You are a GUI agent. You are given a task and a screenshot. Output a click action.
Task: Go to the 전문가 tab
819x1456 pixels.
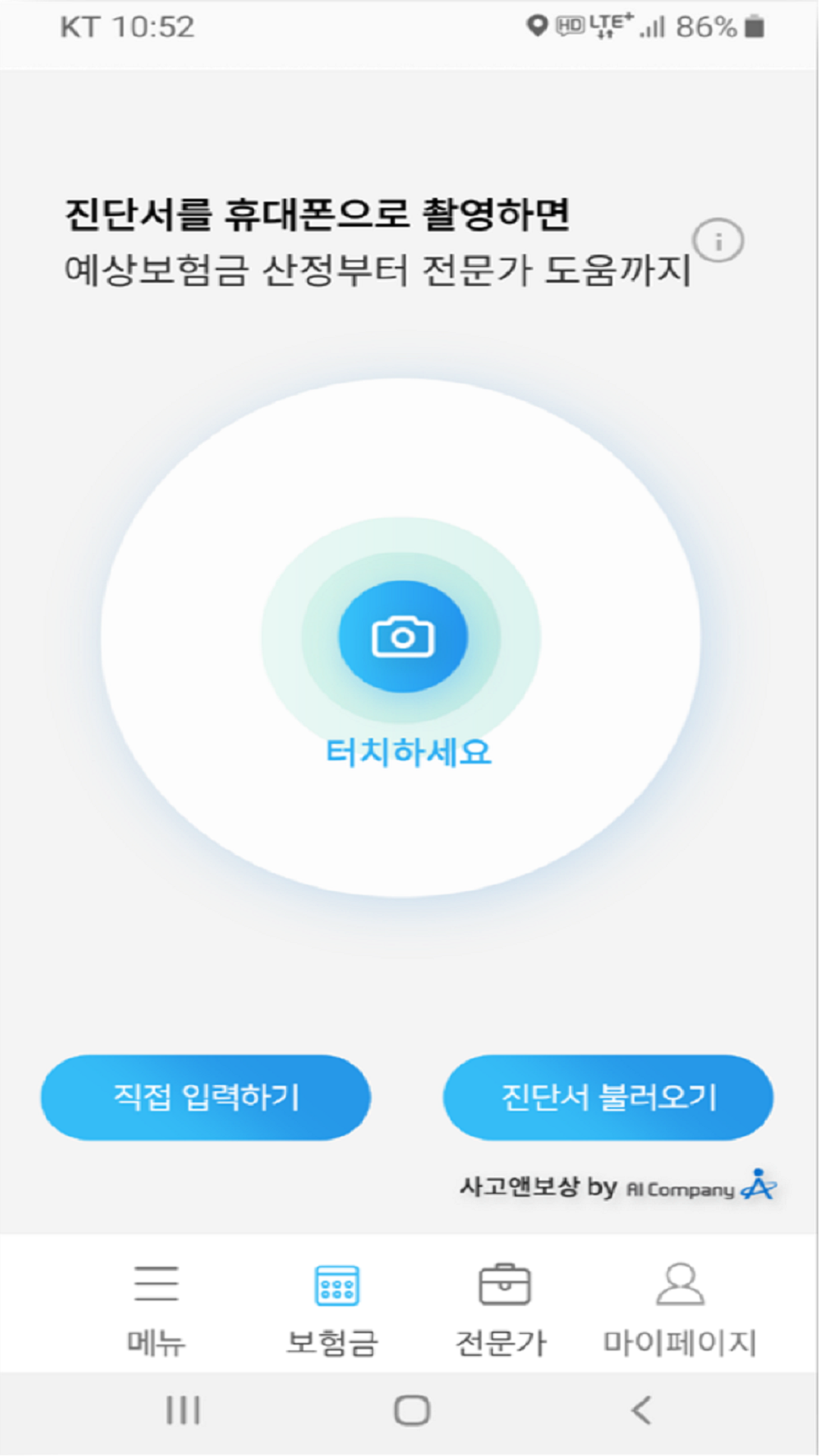503,1308
